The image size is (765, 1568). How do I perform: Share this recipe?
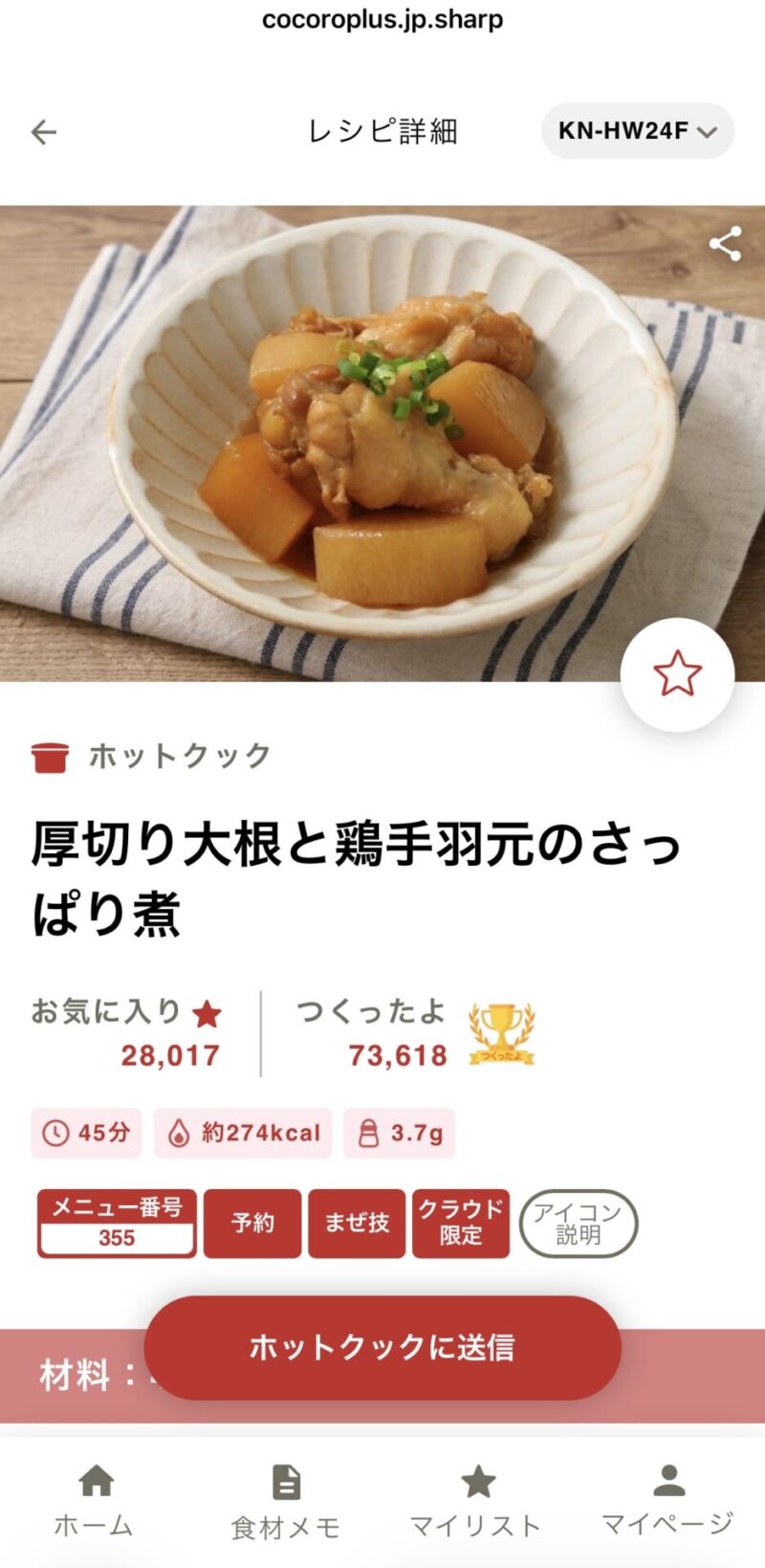pos(725,244)
